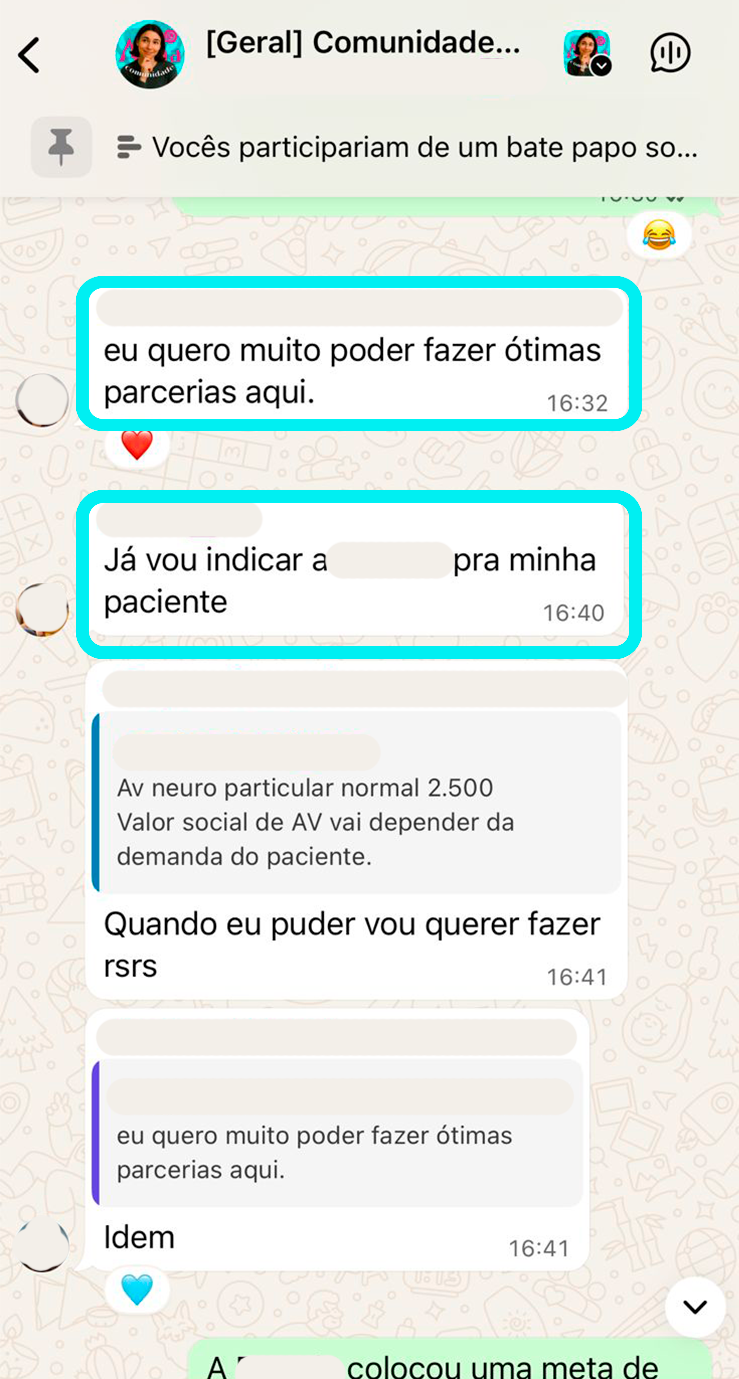Open the sender's avatar beside the Idem message
The width and height of the screenshot is (739, 1379).
tap(43, 1245)
